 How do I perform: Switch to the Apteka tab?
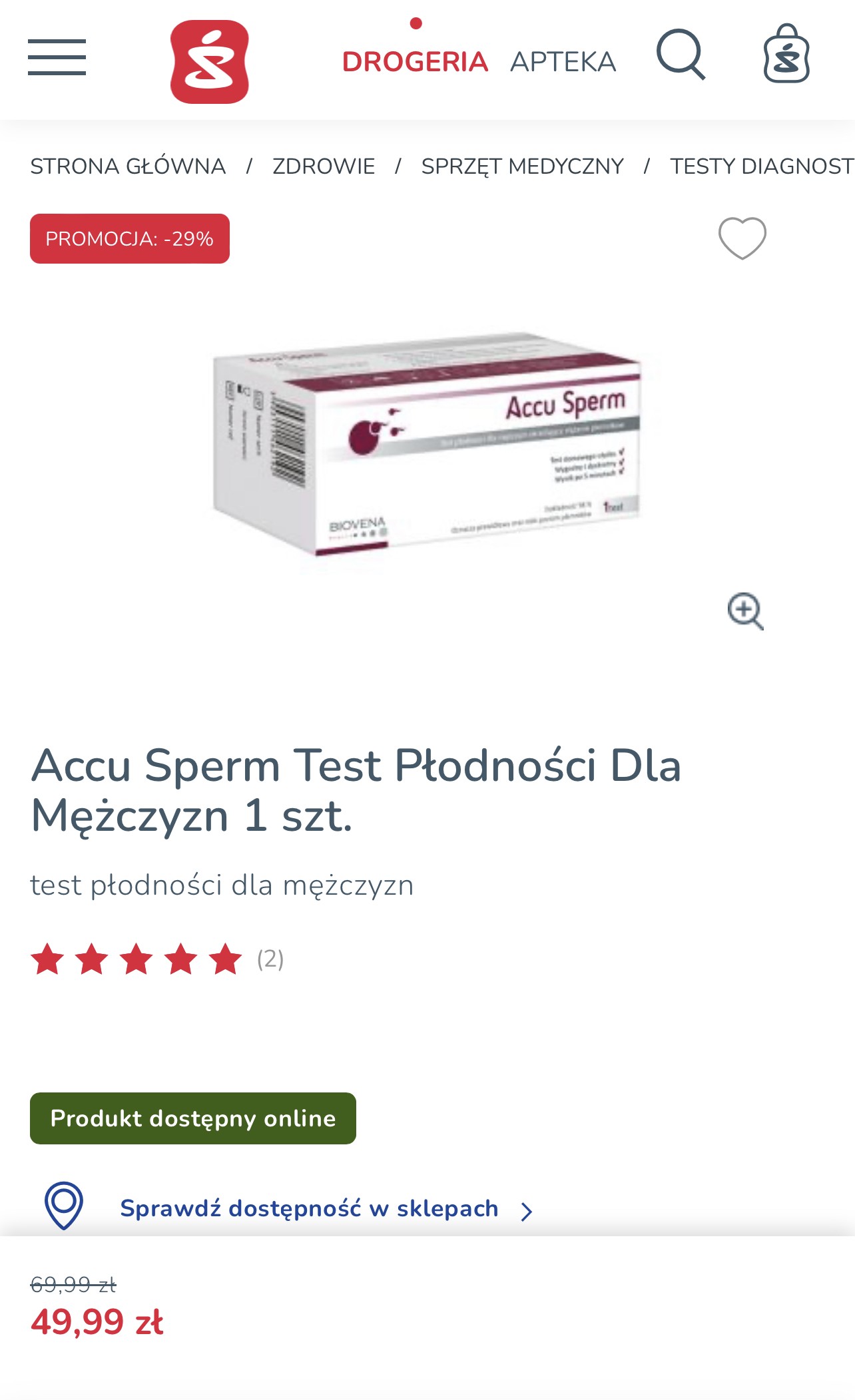[563, 61]
